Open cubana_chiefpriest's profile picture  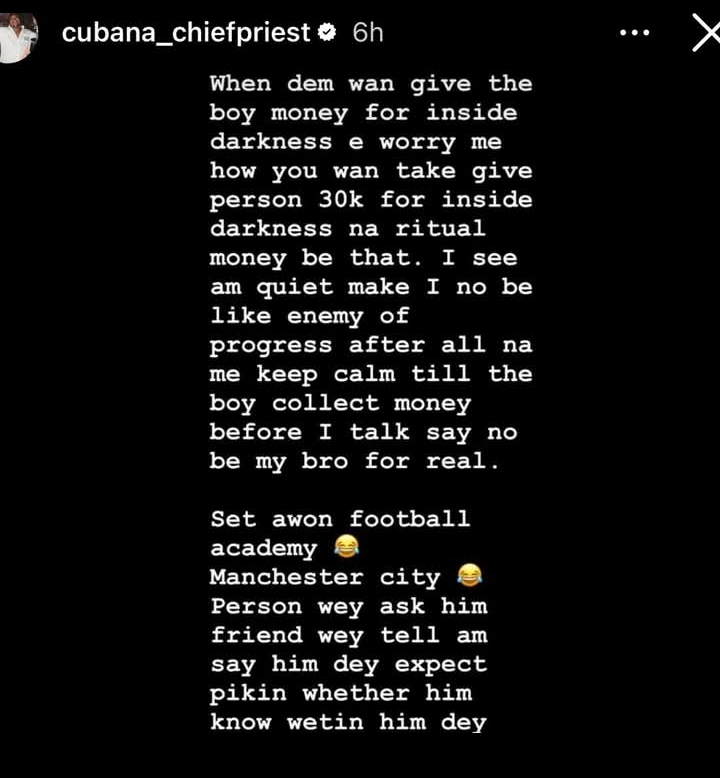pos(18,37)
